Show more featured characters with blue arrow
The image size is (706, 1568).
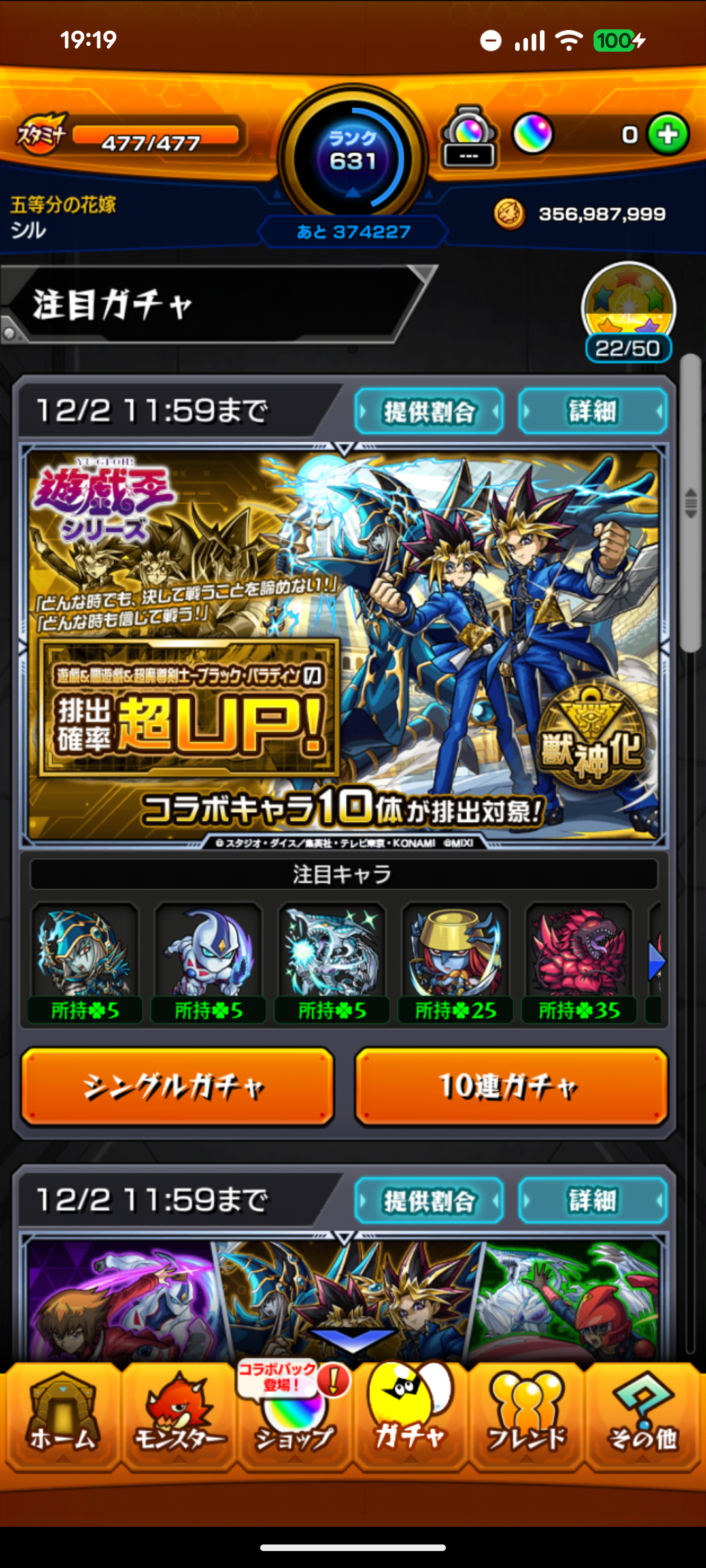coord(656,963)
